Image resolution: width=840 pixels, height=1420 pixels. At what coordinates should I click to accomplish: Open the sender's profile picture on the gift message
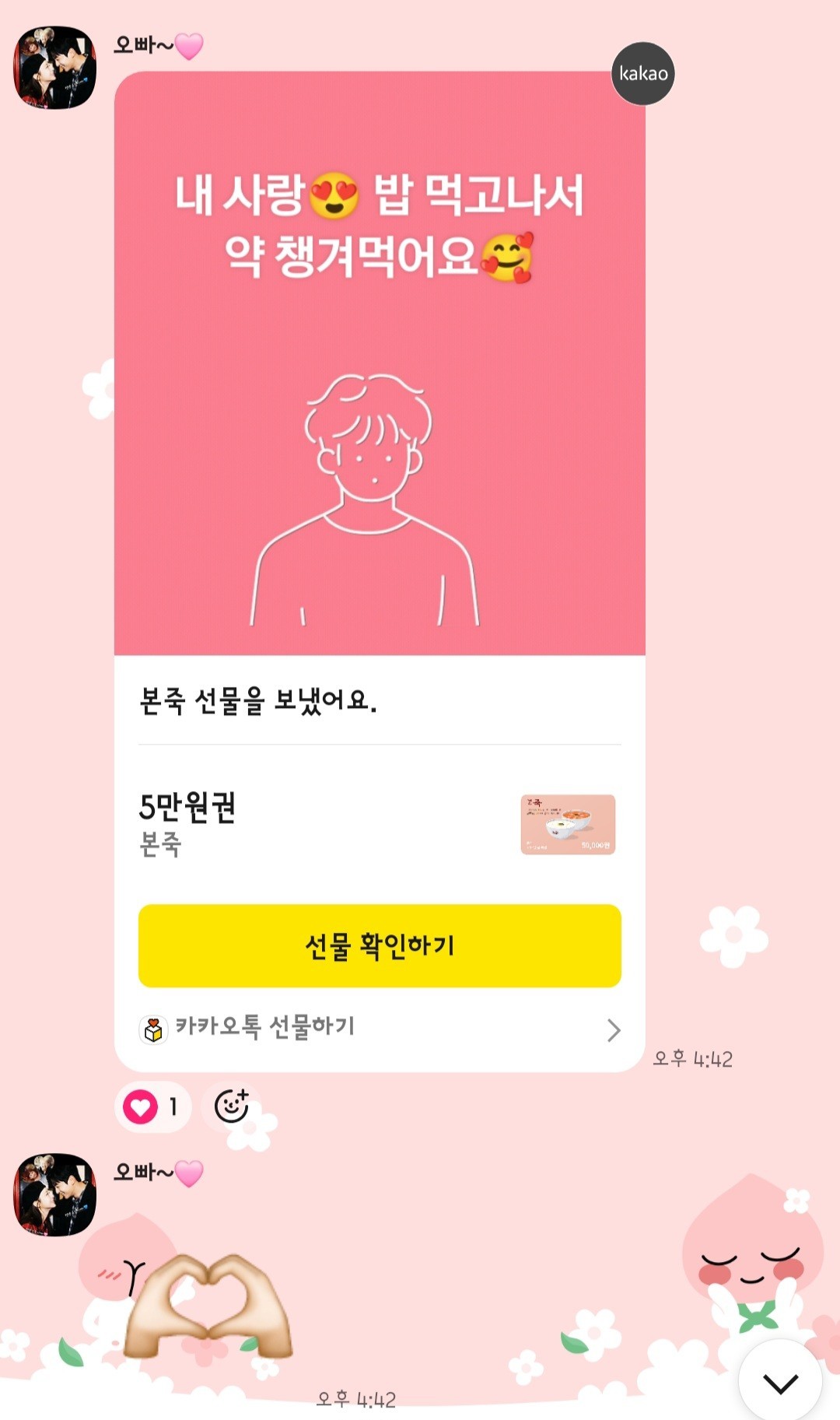55,68
